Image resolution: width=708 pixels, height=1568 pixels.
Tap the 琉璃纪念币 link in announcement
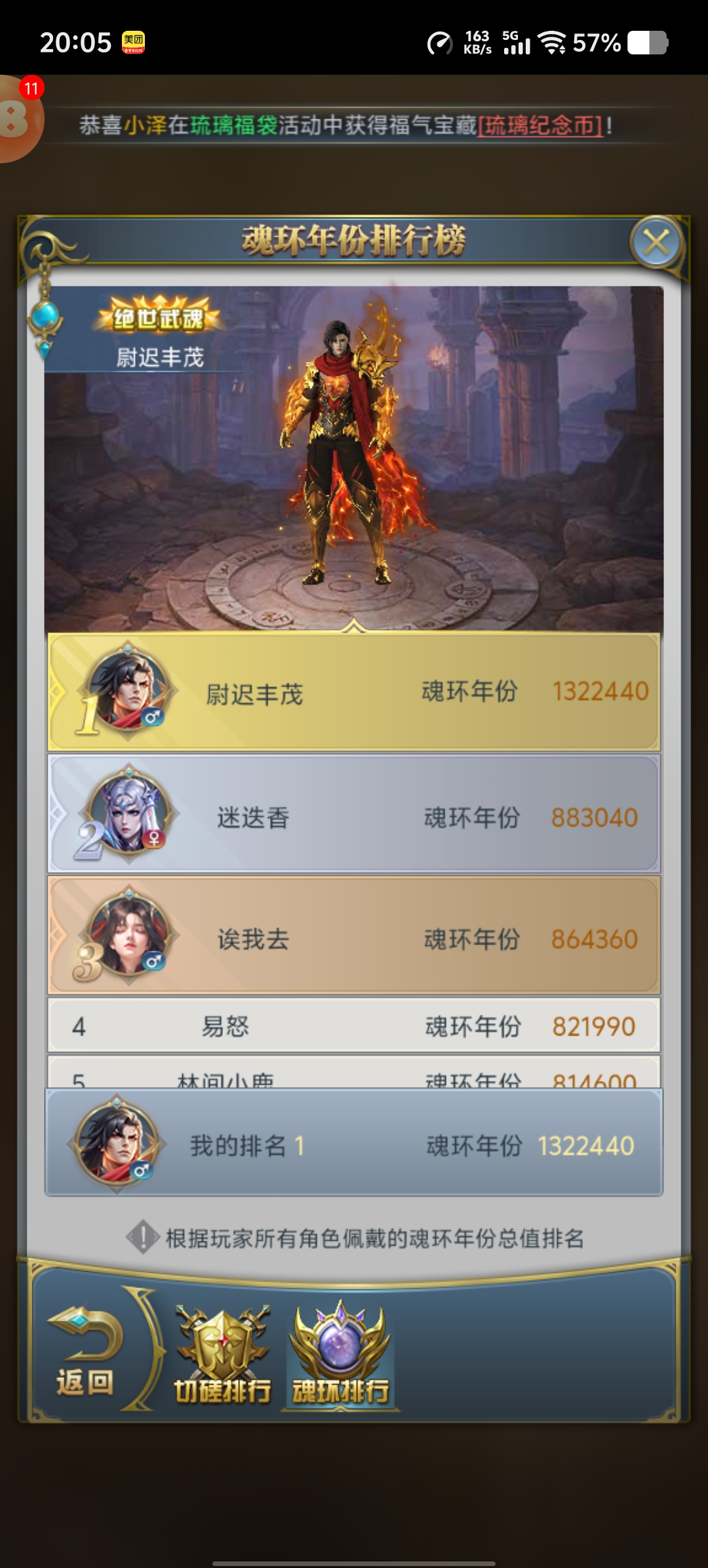540,125
